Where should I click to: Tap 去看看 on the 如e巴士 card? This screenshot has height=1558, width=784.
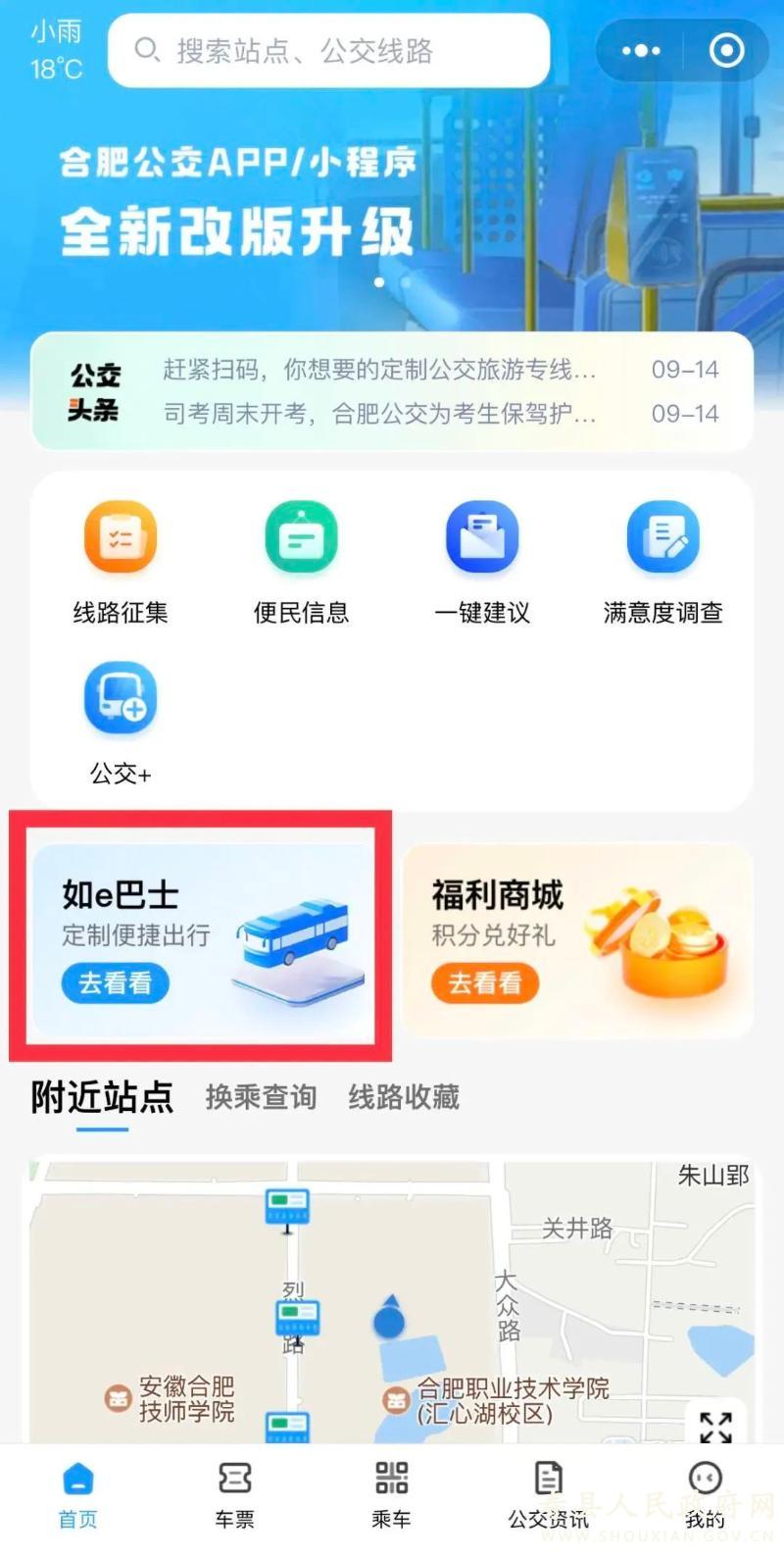(x=116, y=982)
